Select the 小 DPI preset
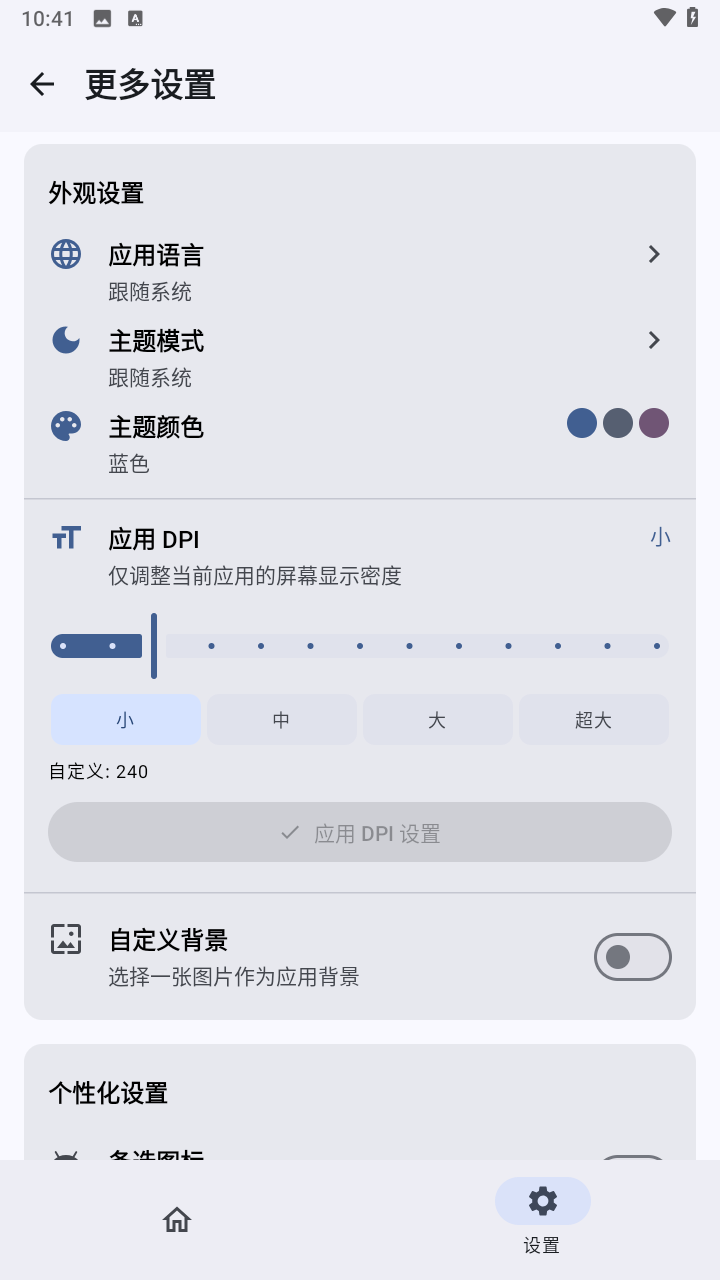The width and height of the screenshot is (720, 1280). (x=126, y=720)
